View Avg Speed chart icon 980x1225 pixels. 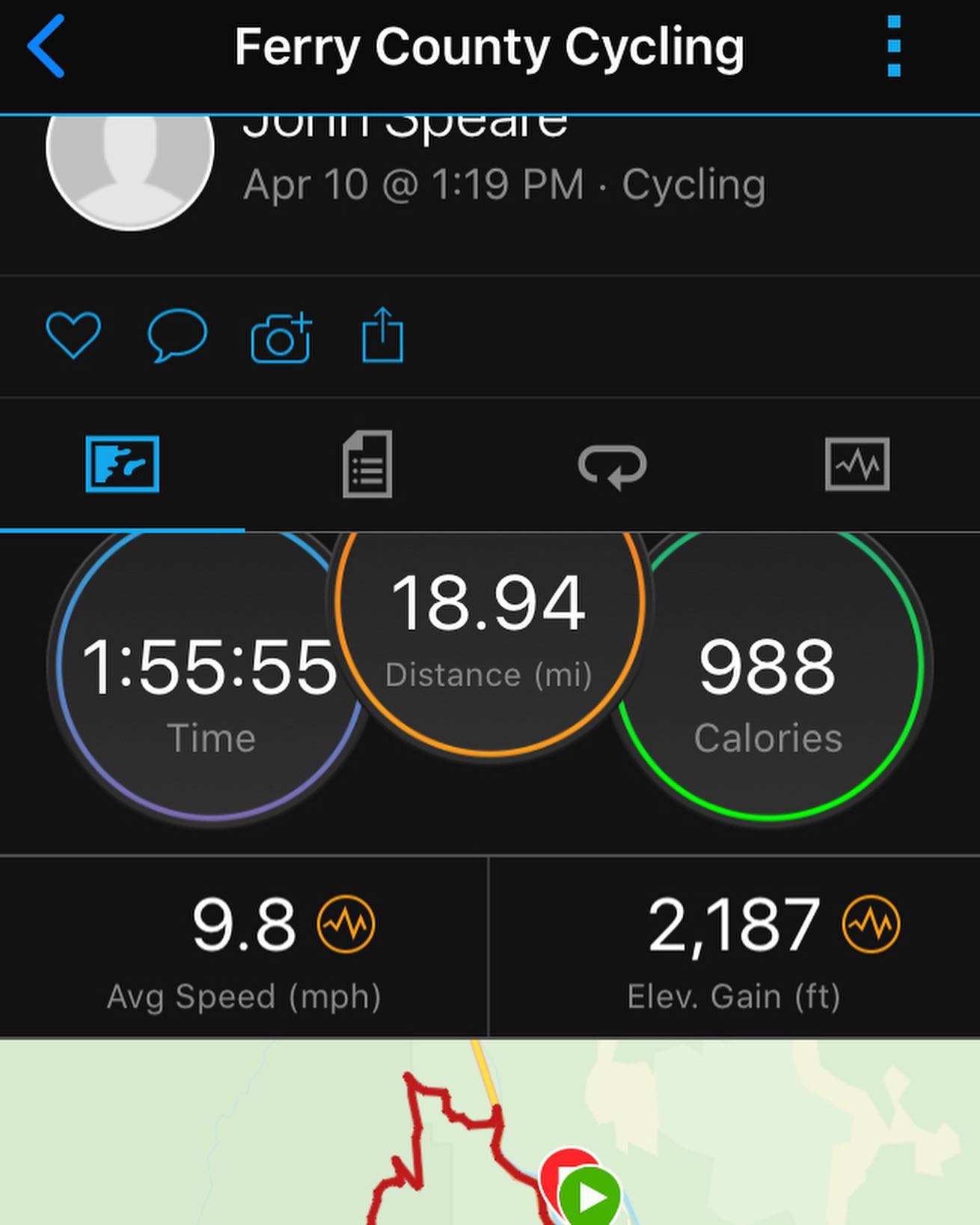click(346, 924)
